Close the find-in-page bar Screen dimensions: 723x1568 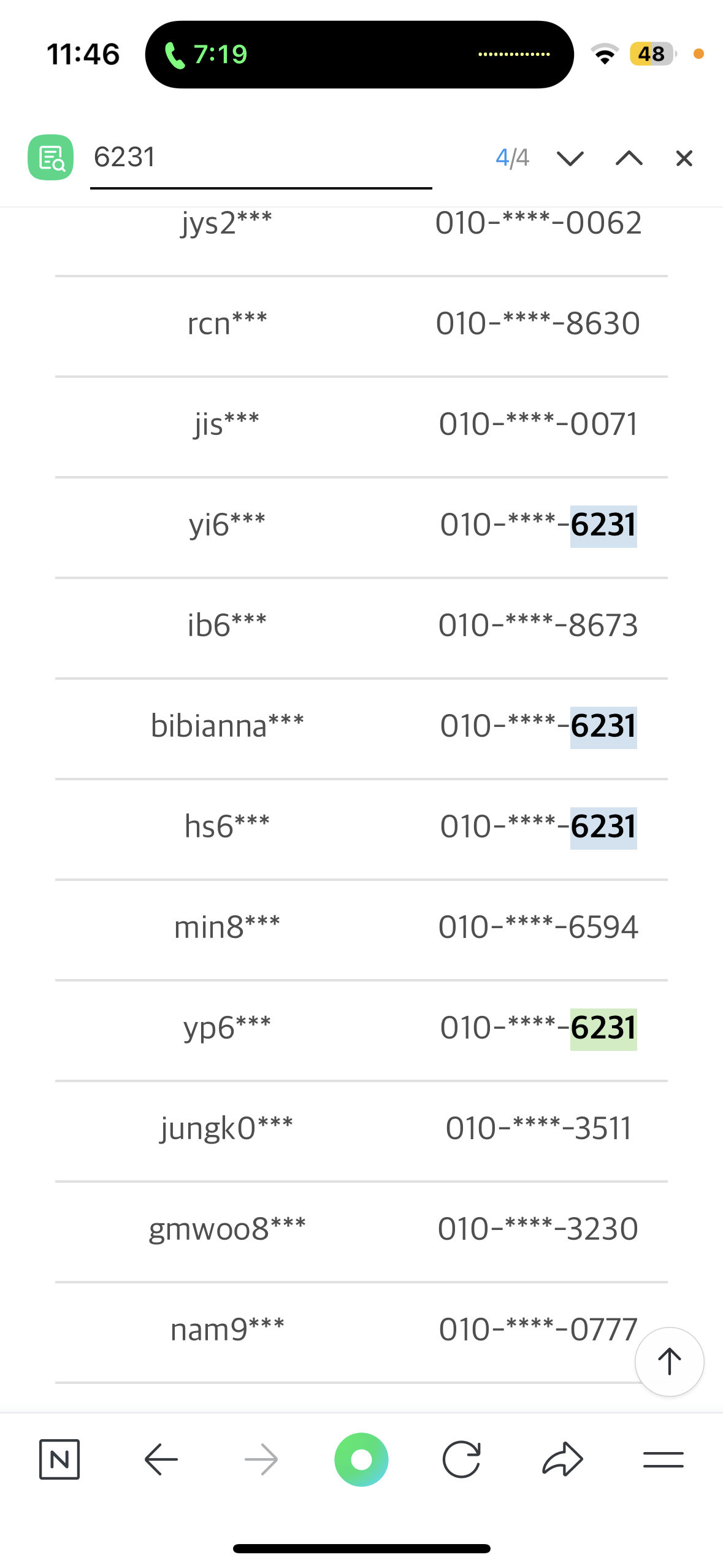pyautogui.click(x=684, y=158)
